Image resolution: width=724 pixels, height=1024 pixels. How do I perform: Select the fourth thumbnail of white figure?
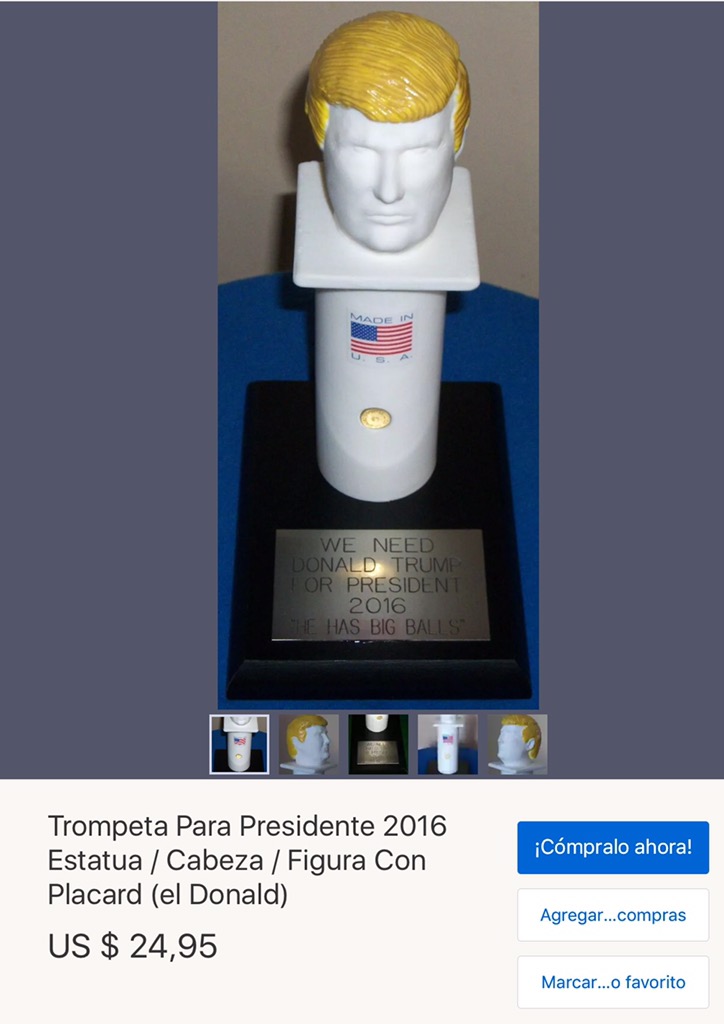[x=447, y=744]
